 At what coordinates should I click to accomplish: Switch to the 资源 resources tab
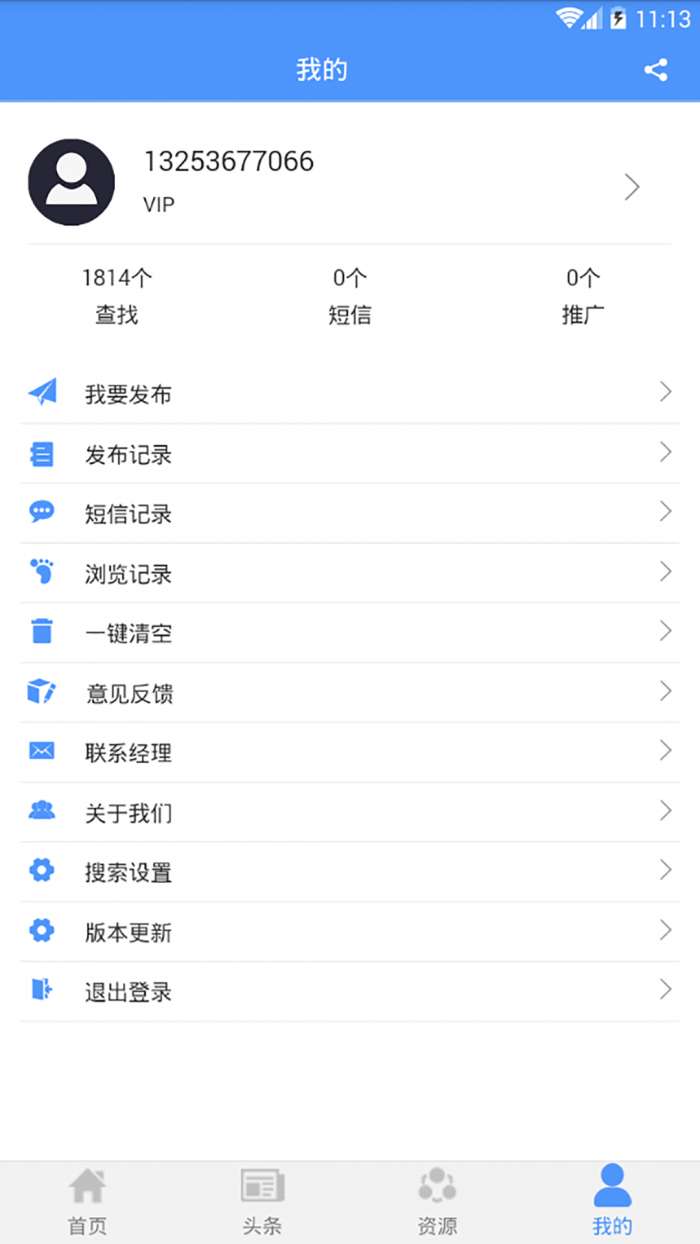tap(437, 1202)
